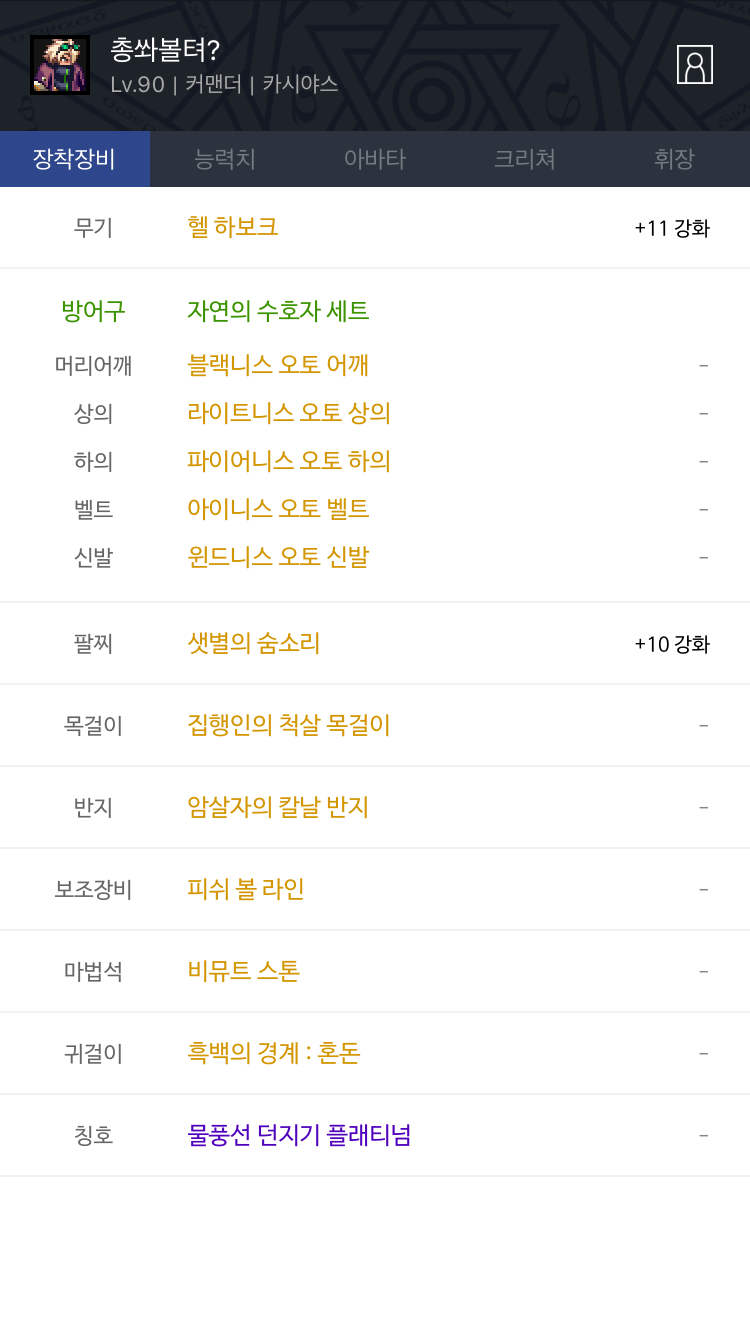Screen dimensions: 750x1334
Task: Open 파이어니스 오토 하의 item
Action: pyautogui.click(x=288, y=461)
